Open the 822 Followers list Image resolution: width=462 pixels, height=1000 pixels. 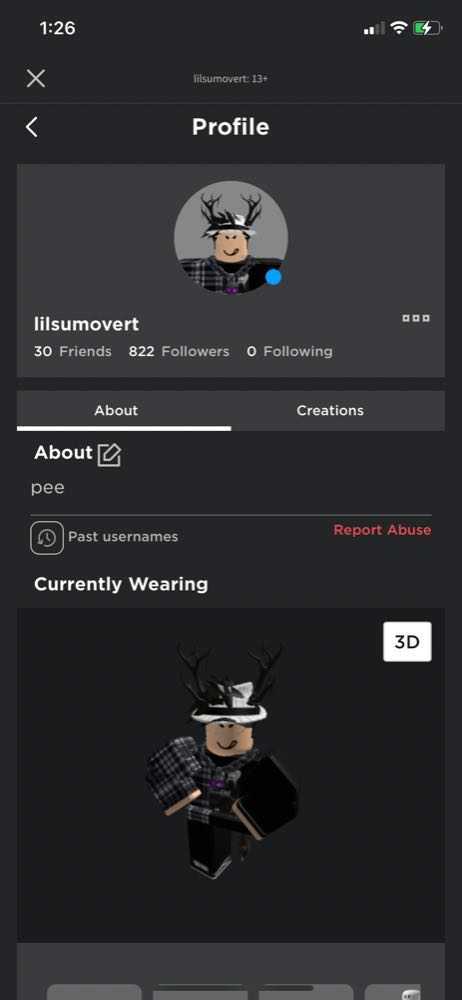pyautogui.click(x=179, y=351)
